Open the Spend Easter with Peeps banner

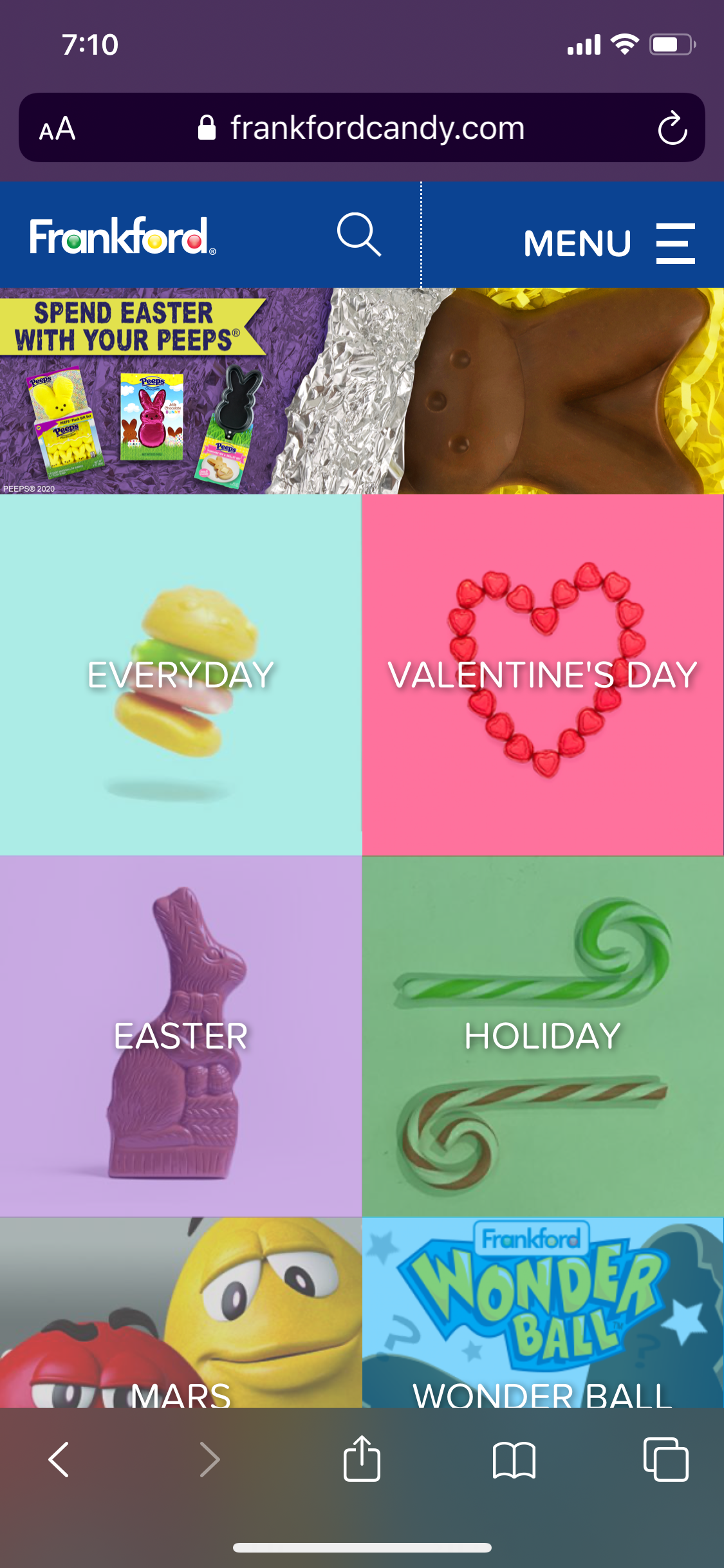[362, 391]
